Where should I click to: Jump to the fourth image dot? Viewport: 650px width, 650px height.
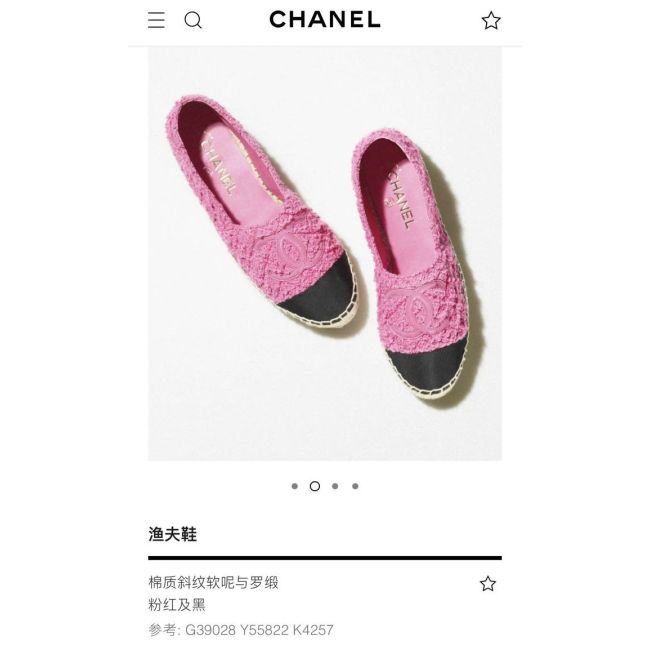point(355,486)
